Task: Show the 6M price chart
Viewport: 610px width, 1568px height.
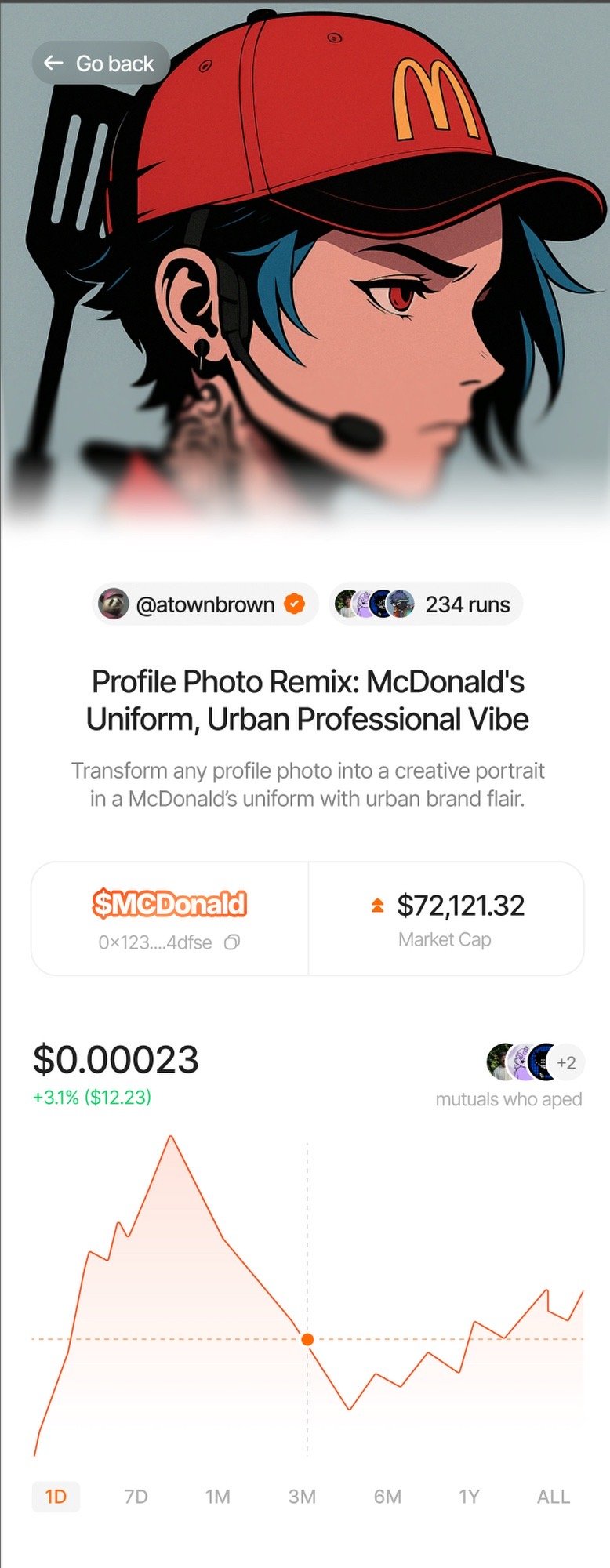Action: point(387,1497)
